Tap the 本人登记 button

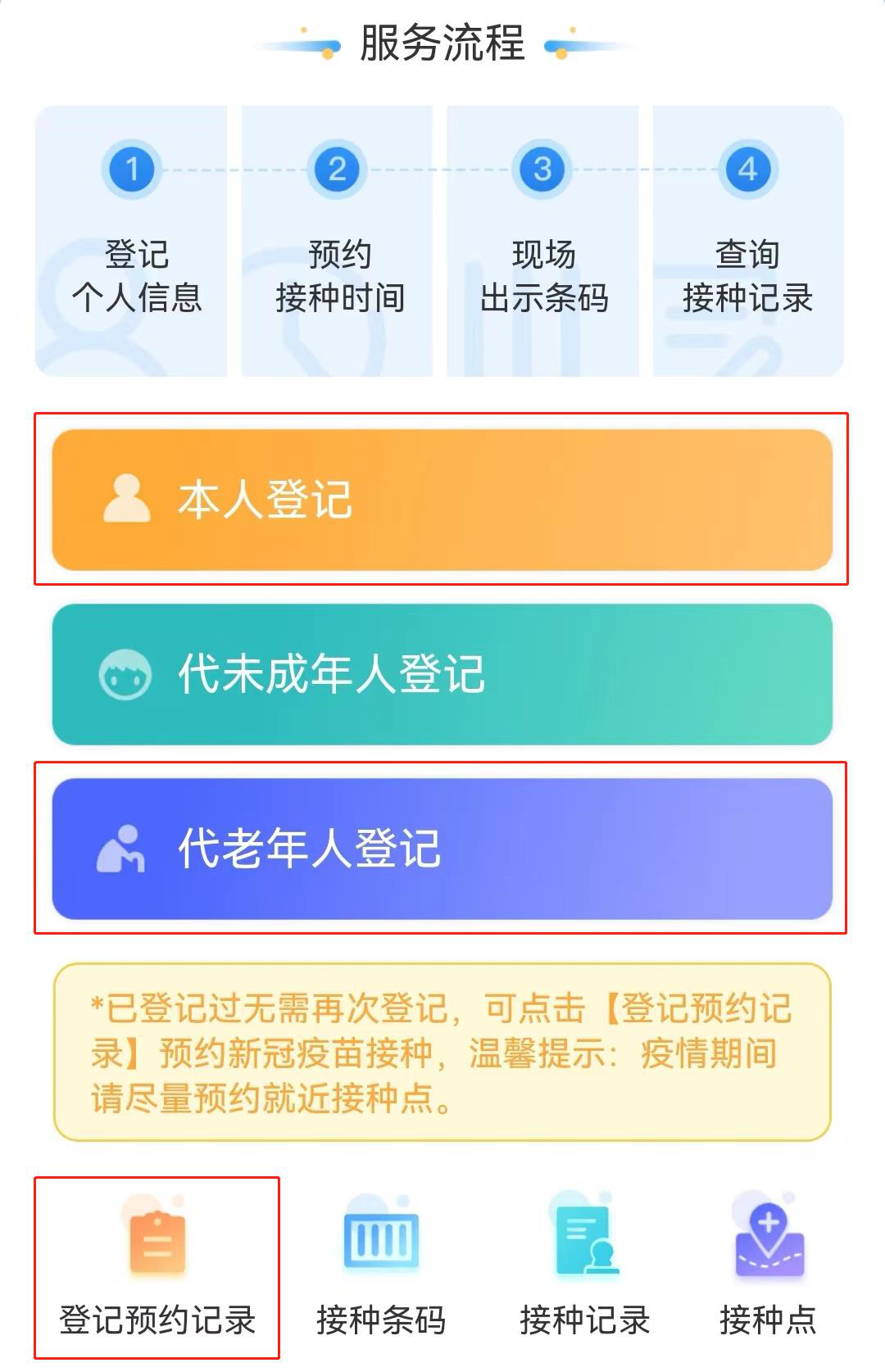point(442,500)
